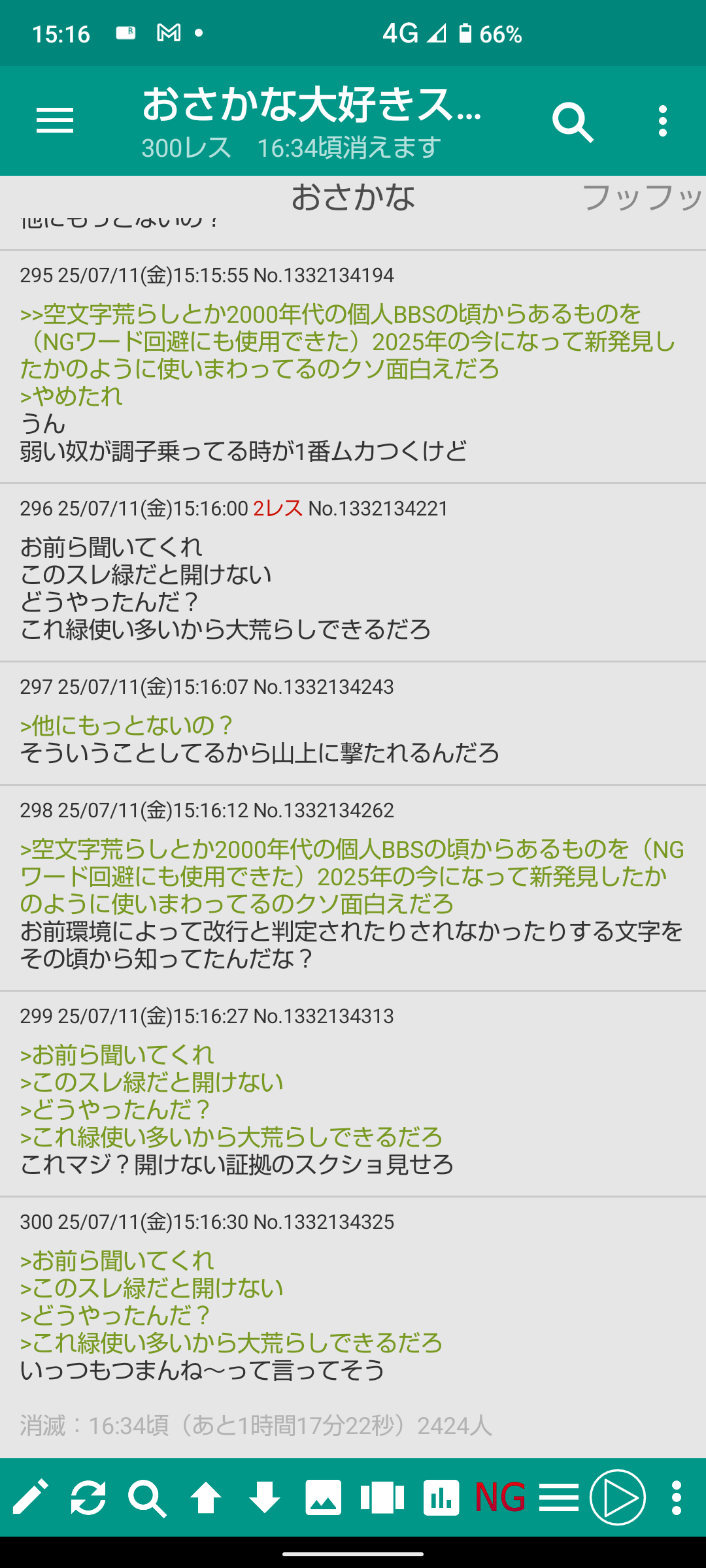
Task: Select post 297 about 山上
Action: 353,723
